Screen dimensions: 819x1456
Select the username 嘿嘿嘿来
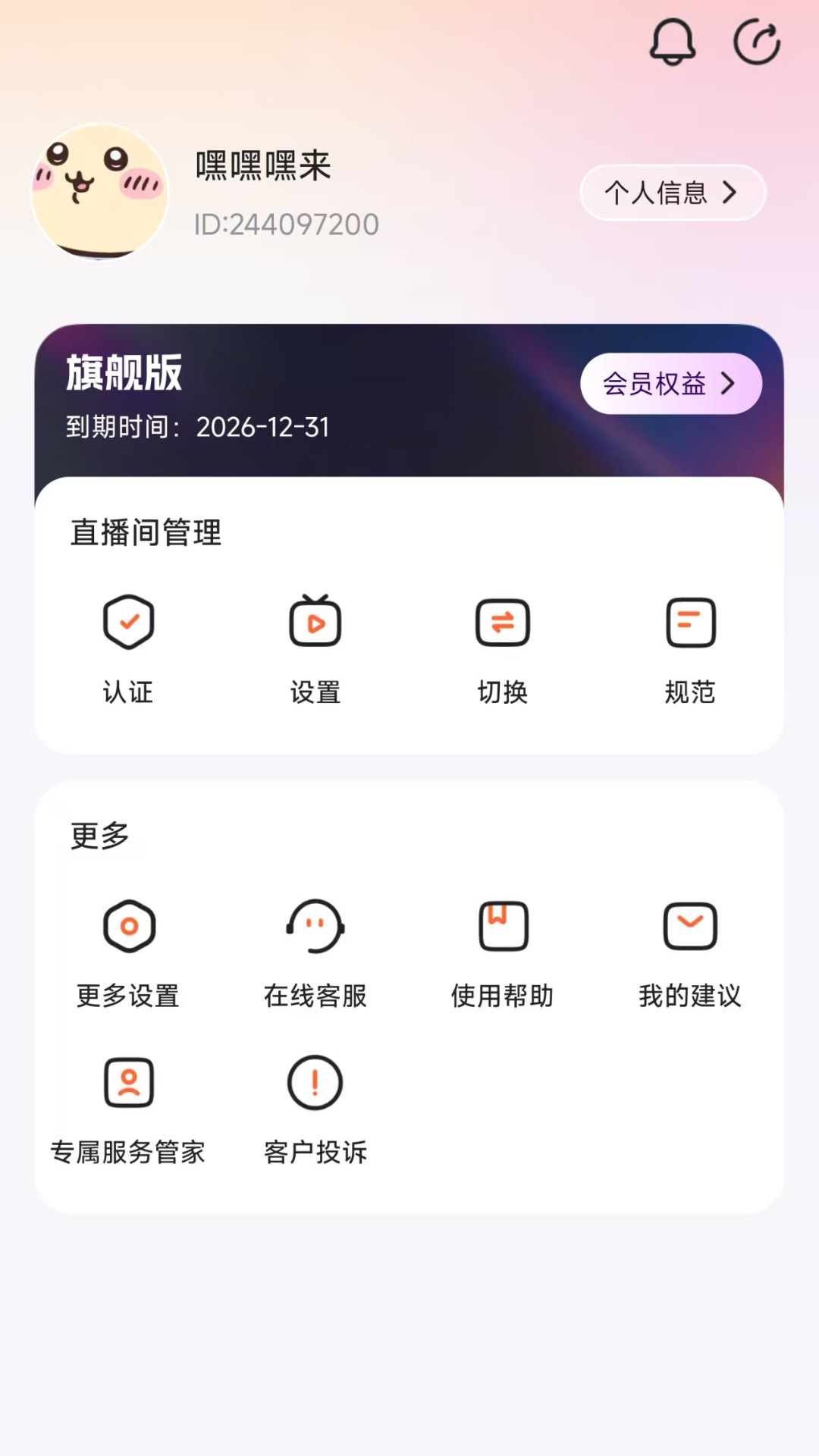click(x=262, y=165)
